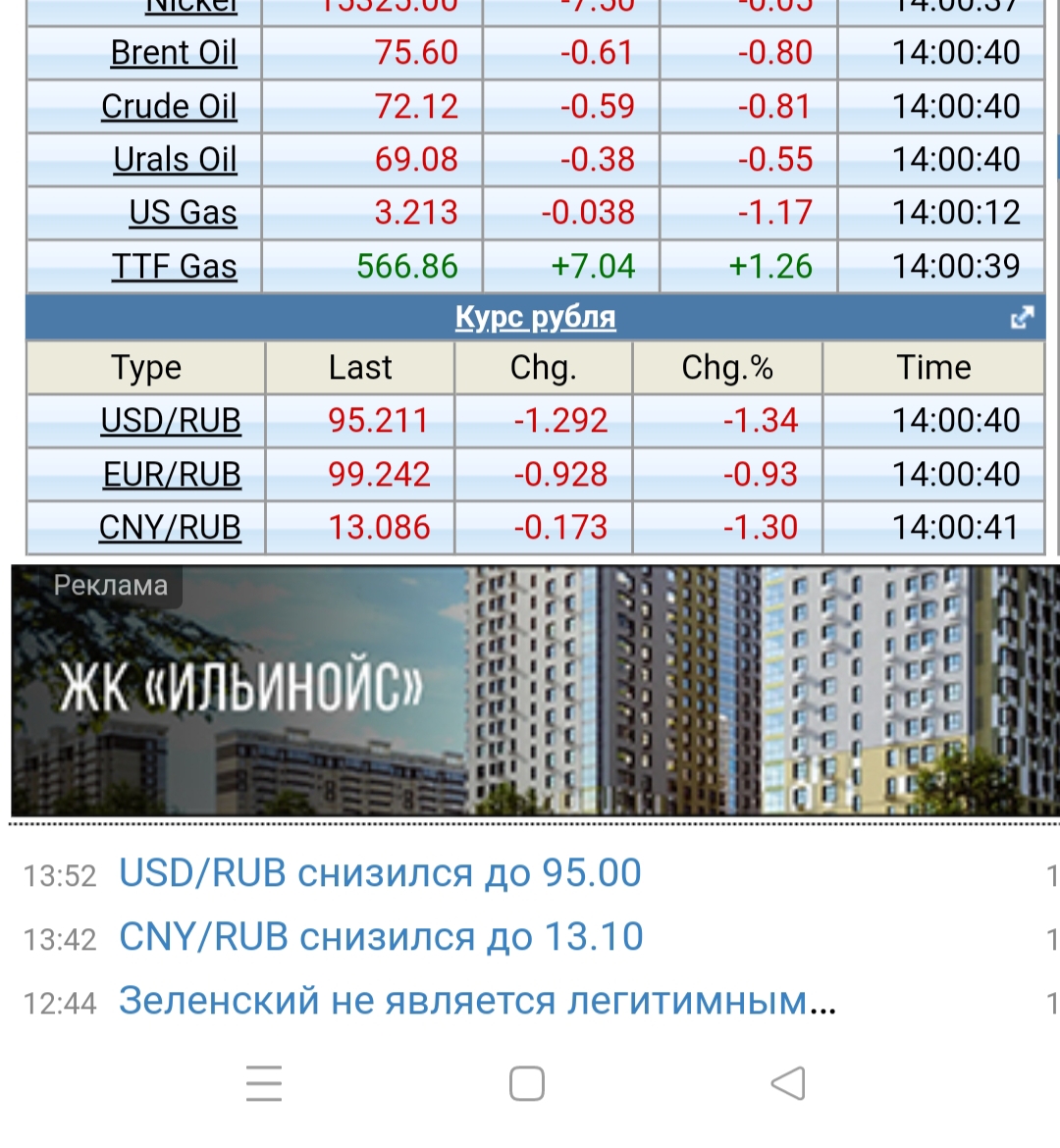Open the USD/RUB rate link

[x=171, y=421]
